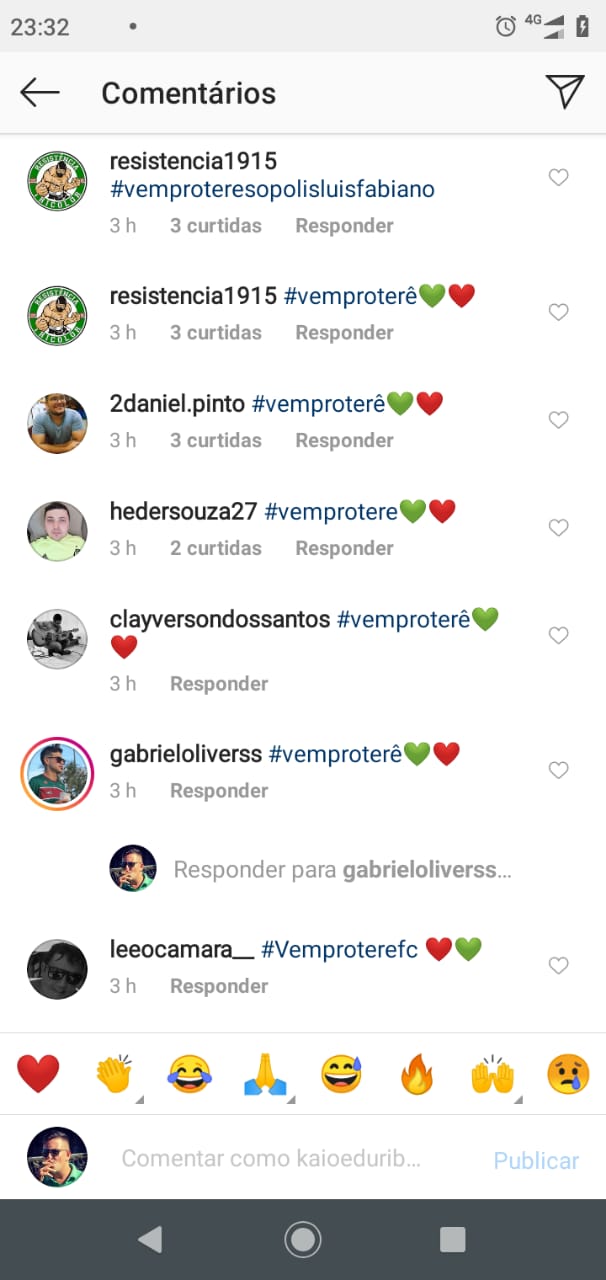606x1280 pixels.
Task: Open gabrieloliverss's profile picture story
Action: point(57,773)
